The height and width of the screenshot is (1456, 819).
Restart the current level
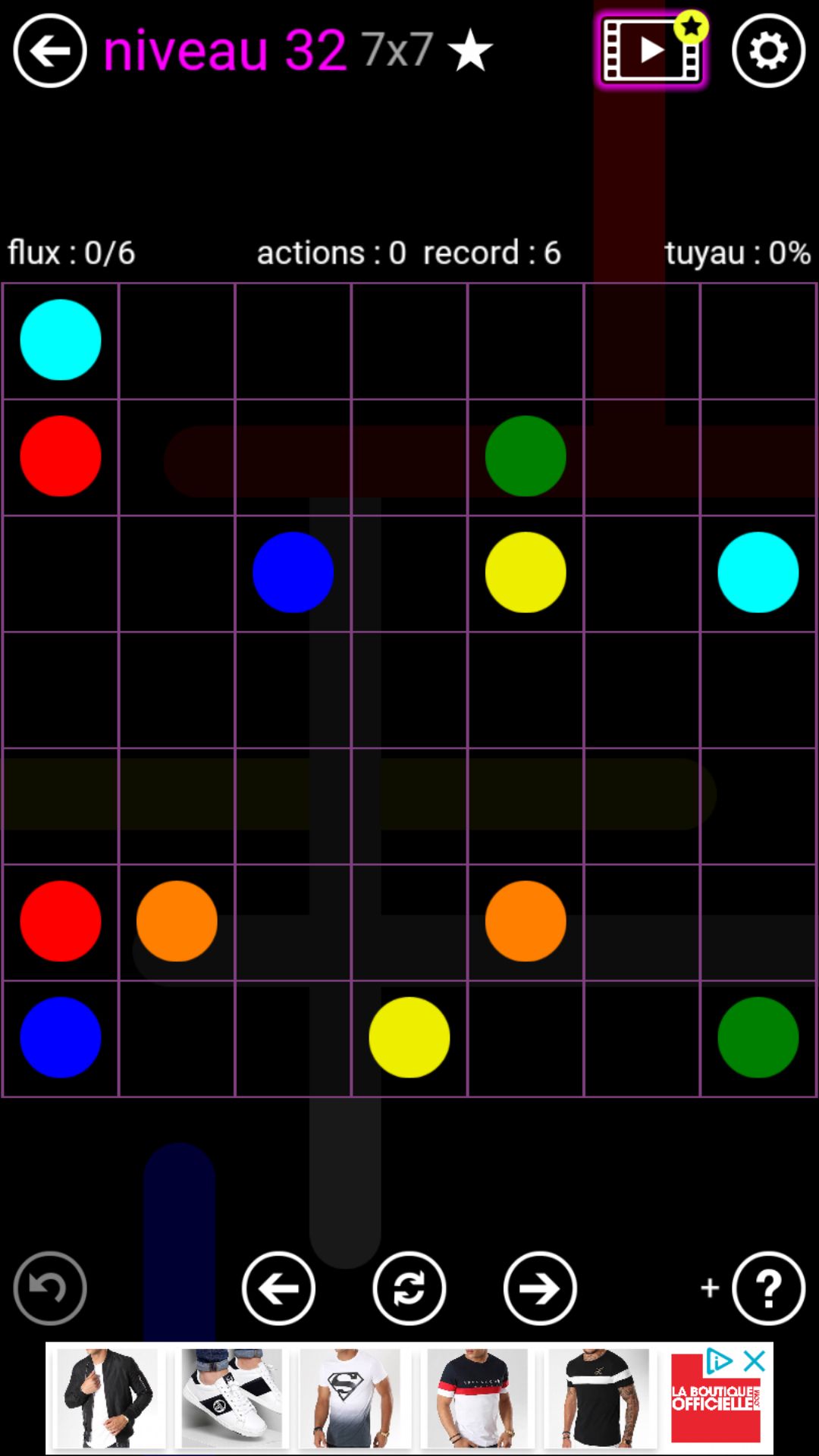point(409,1288)
